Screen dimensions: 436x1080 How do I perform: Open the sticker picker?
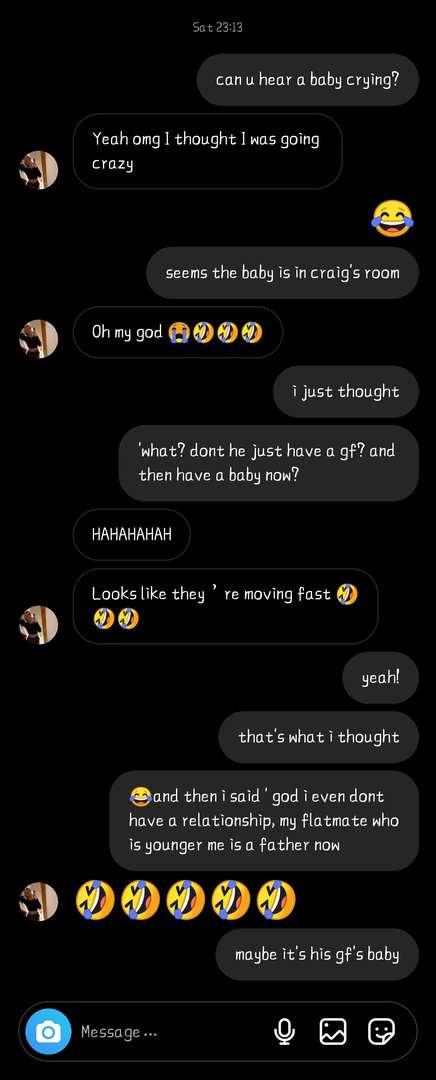381,1031
